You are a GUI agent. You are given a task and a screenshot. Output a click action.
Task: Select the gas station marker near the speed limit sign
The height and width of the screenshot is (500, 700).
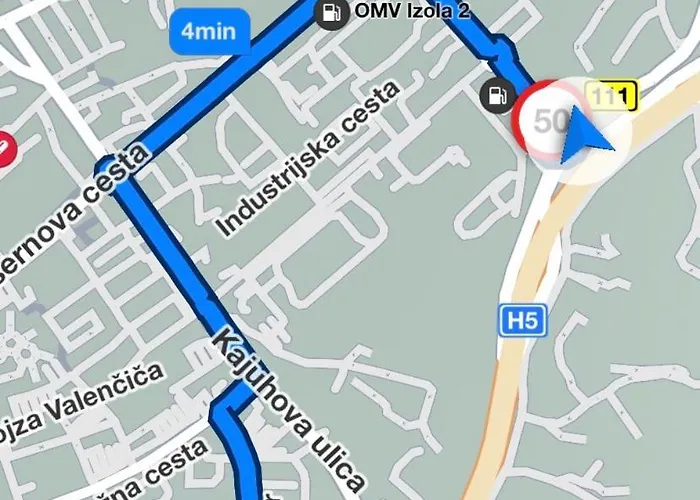(495, 93)
